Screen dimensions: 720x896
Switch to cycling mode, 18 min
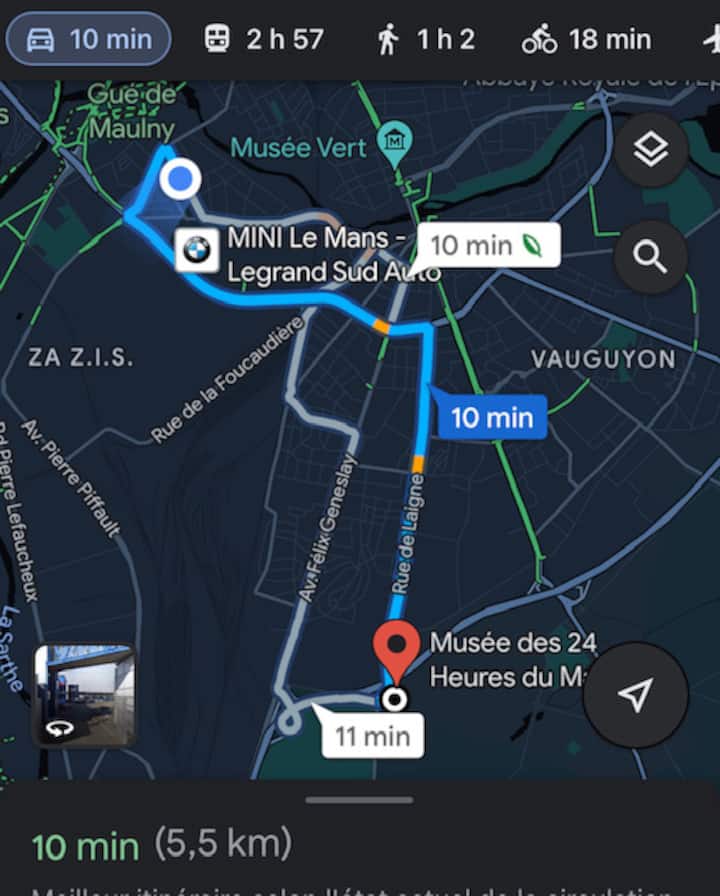586,40
